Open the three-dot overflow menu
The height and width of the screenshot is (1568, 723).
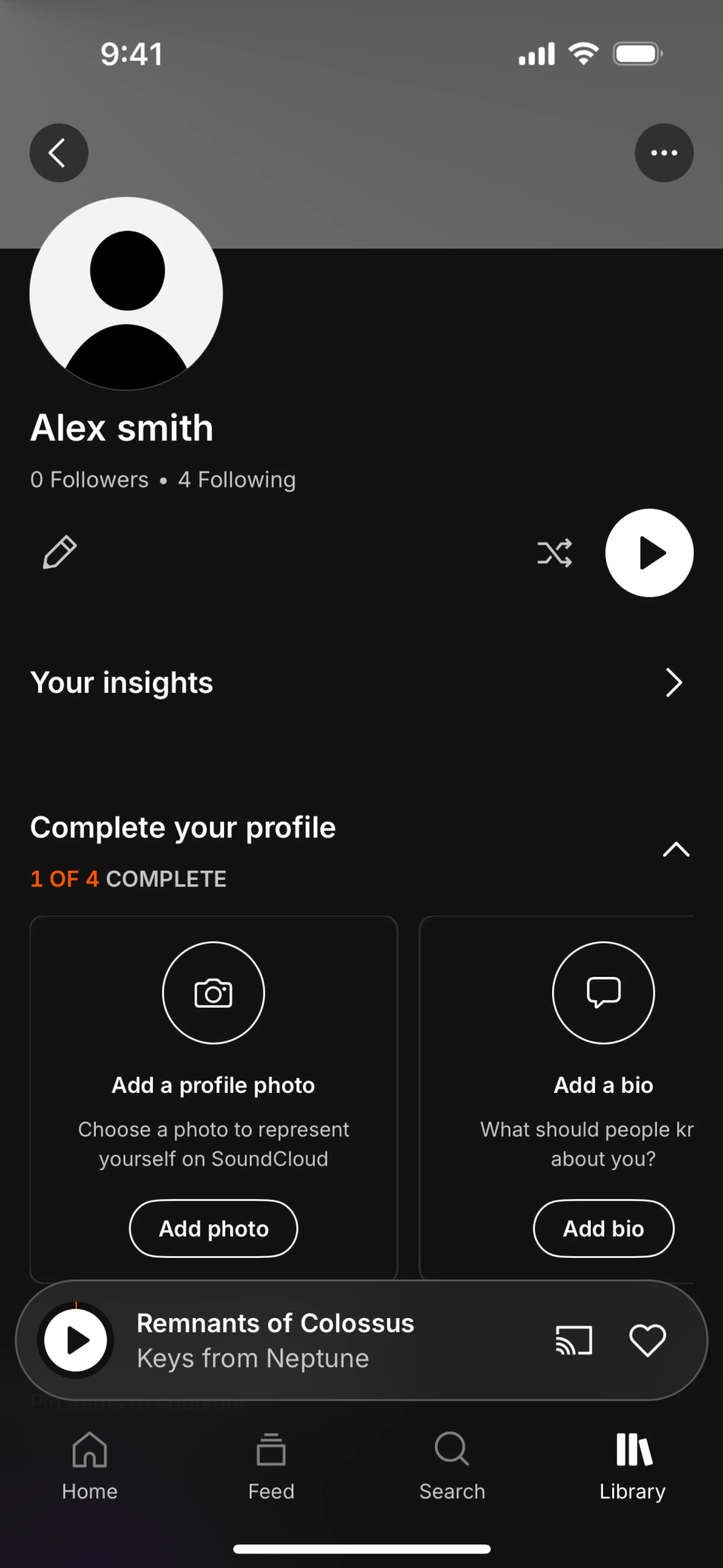pos(664,153)
